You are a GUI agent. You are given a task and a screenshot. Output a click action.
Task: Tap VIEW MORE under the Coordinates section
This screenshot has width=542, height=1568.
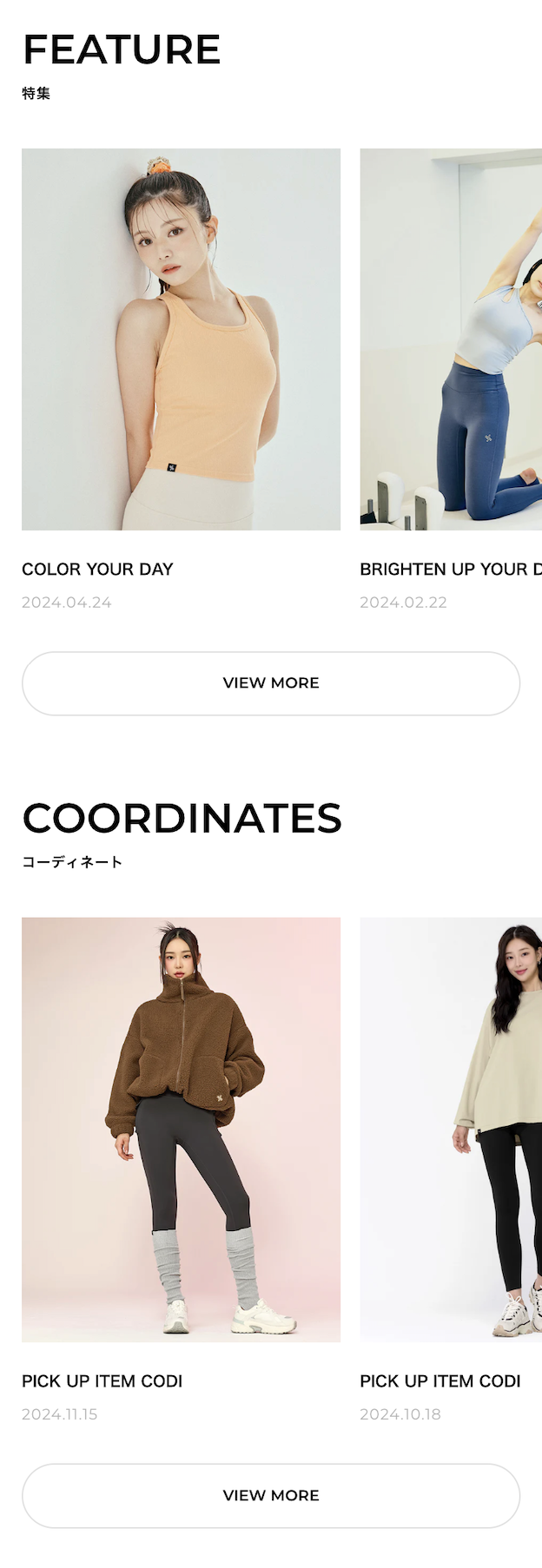[x=271, y=1495]
